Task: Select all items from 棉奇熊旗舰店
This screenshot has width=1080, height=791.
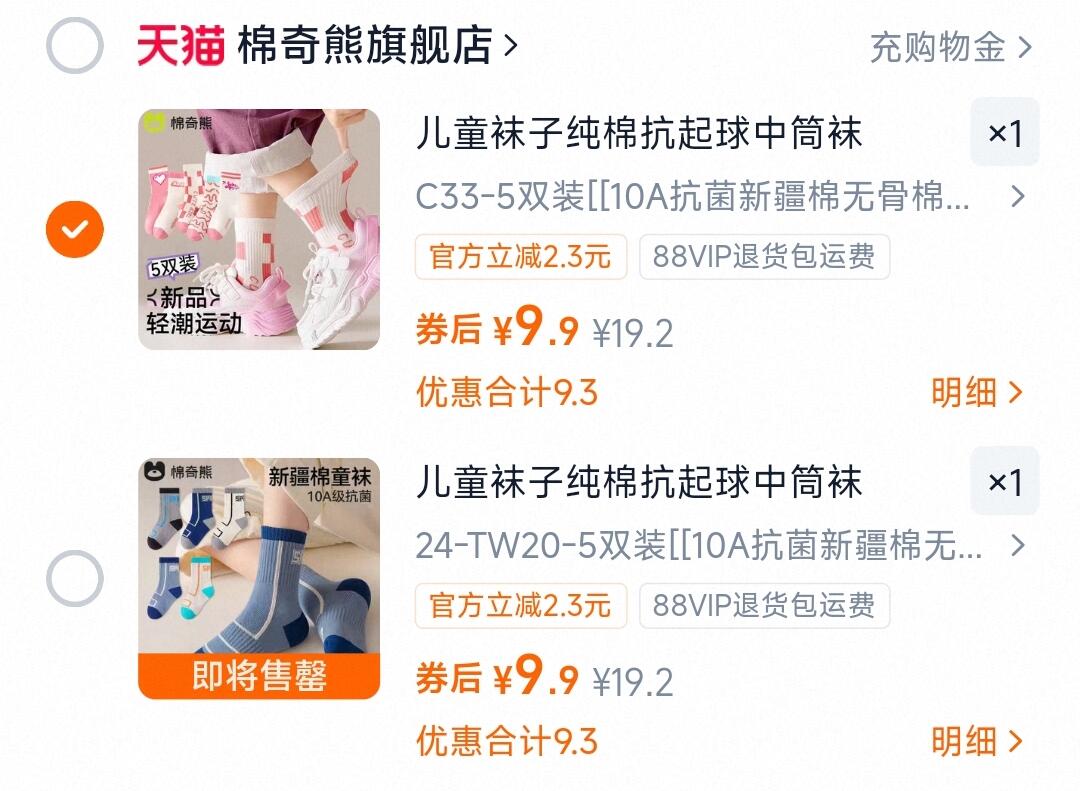Action: (x=74, y=45)
